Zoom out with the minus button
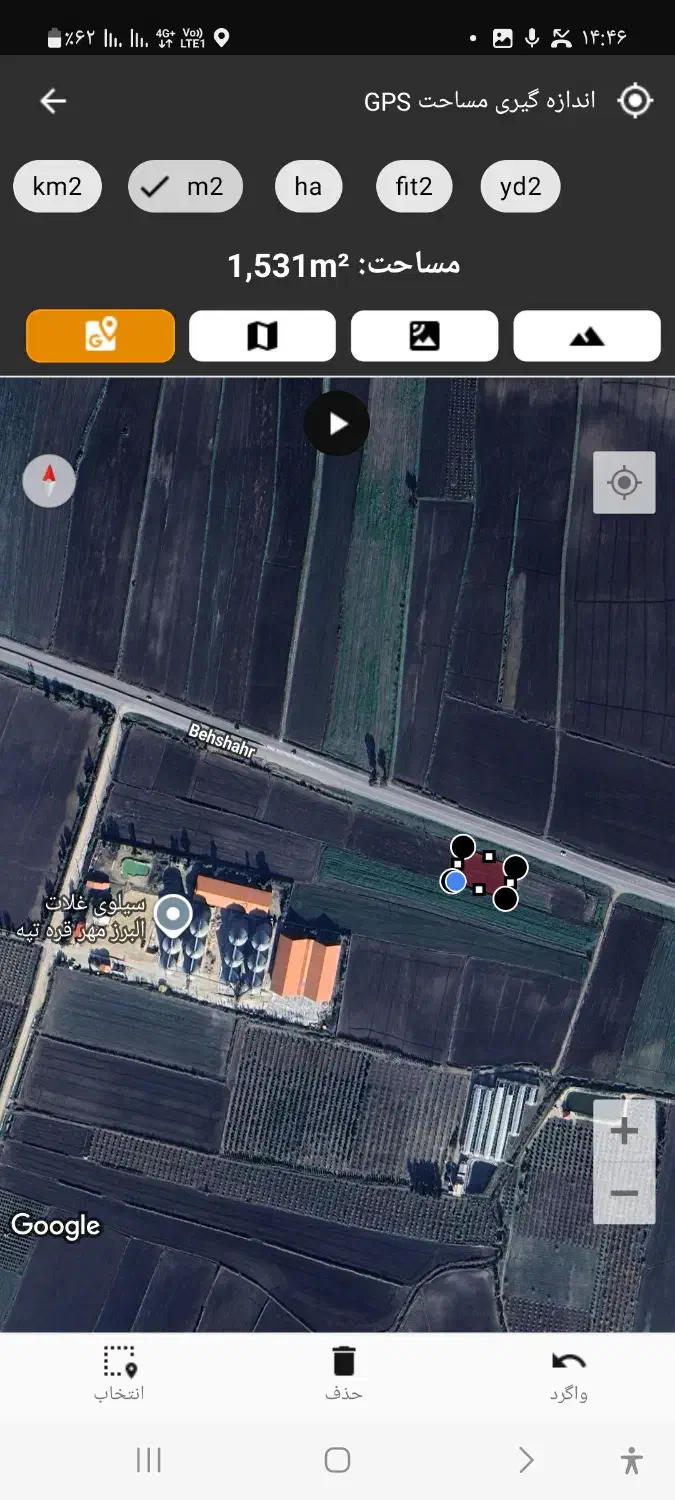Image resolution: width=675 pixels, height=1500 pixels. pos(624,1193)
